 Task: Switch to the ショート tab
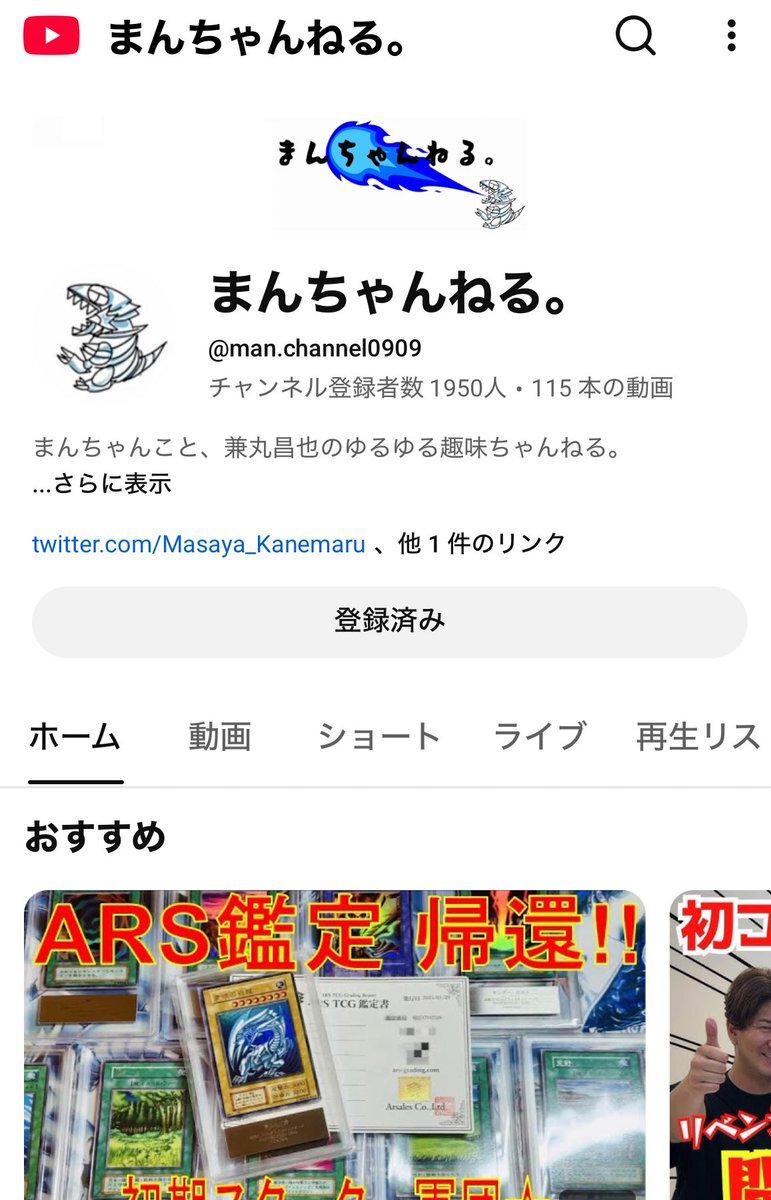[x=378, y=737]
